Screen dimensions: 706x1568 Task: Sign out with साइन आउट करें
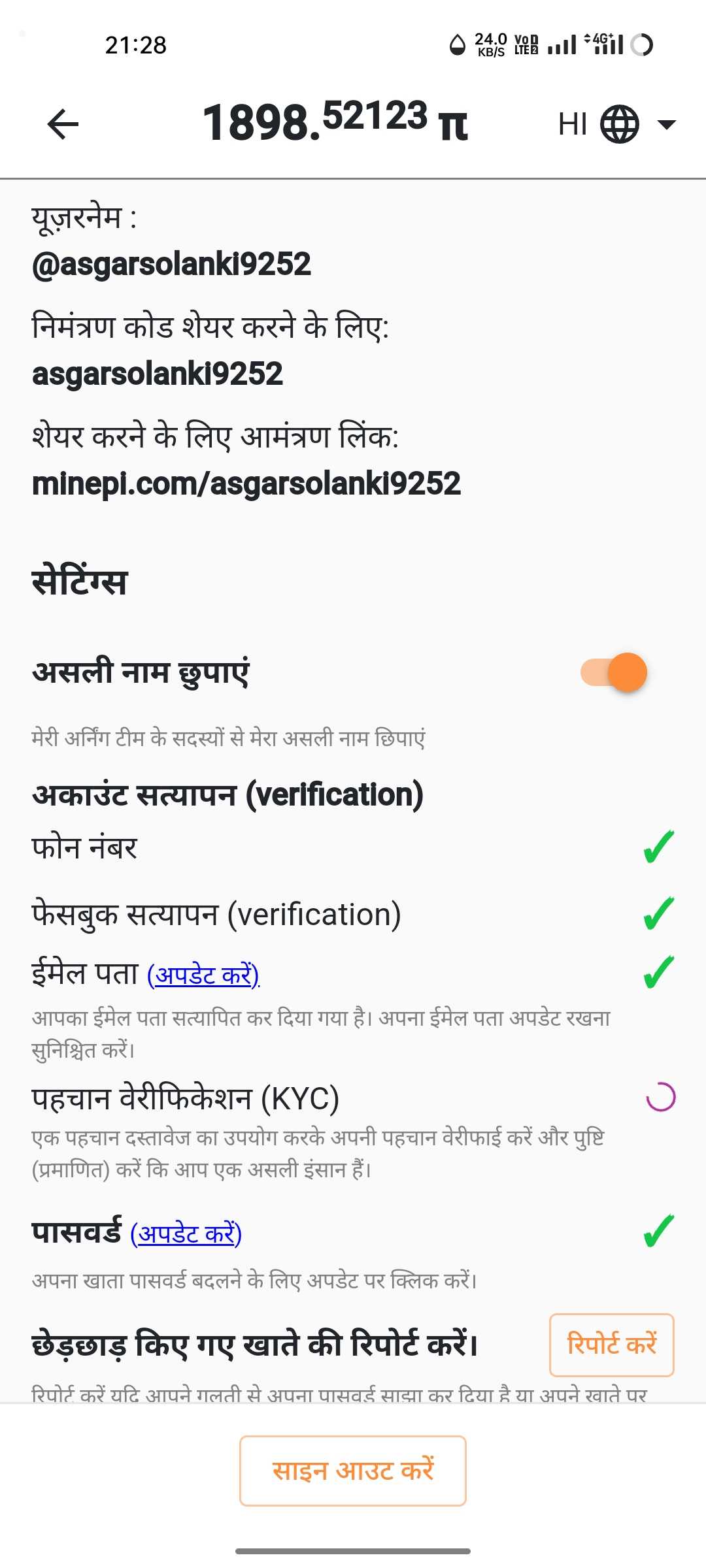(x=352, y=1471)
